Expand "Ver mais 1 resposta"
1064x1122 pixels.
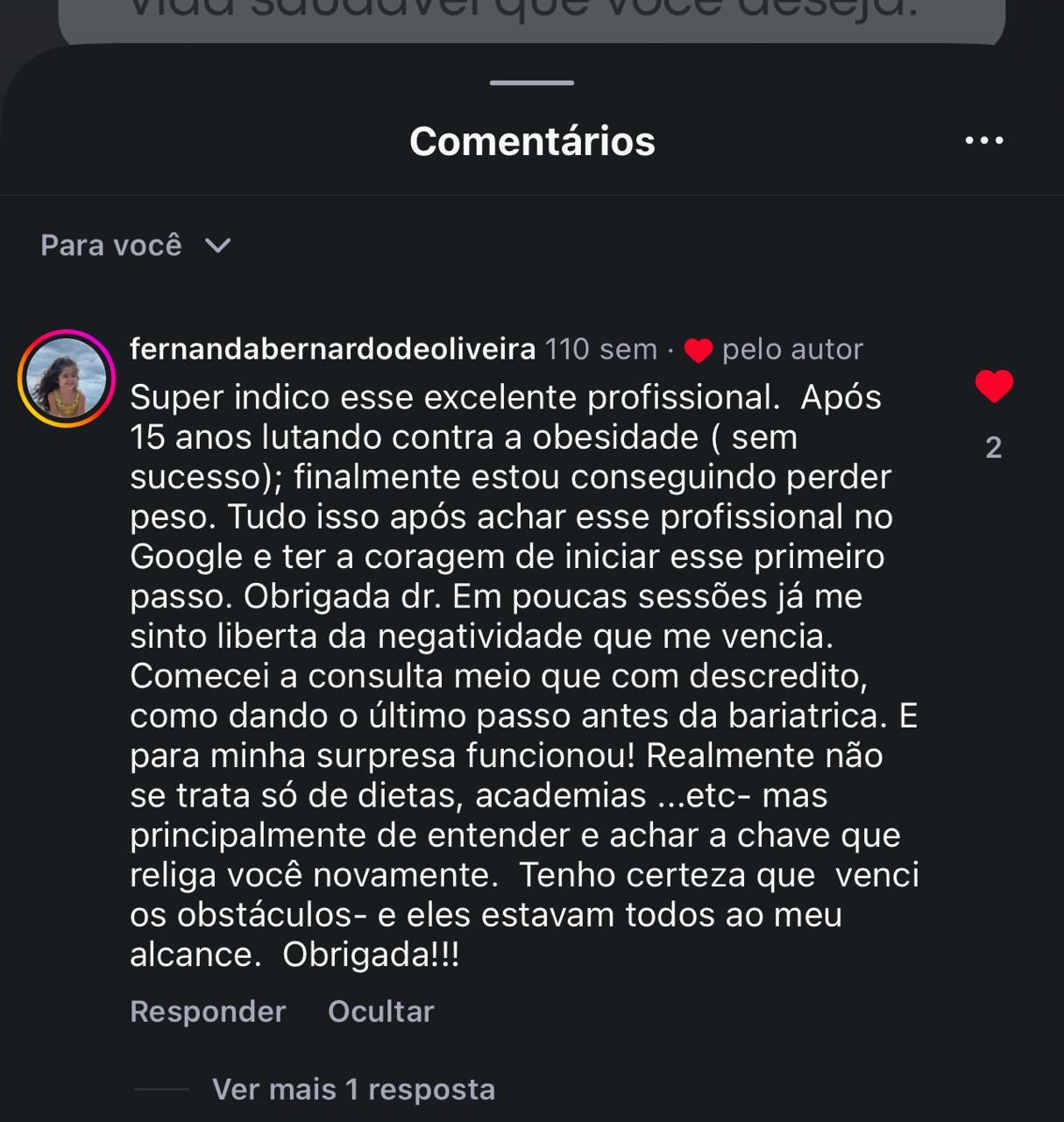pos(353,1089)
